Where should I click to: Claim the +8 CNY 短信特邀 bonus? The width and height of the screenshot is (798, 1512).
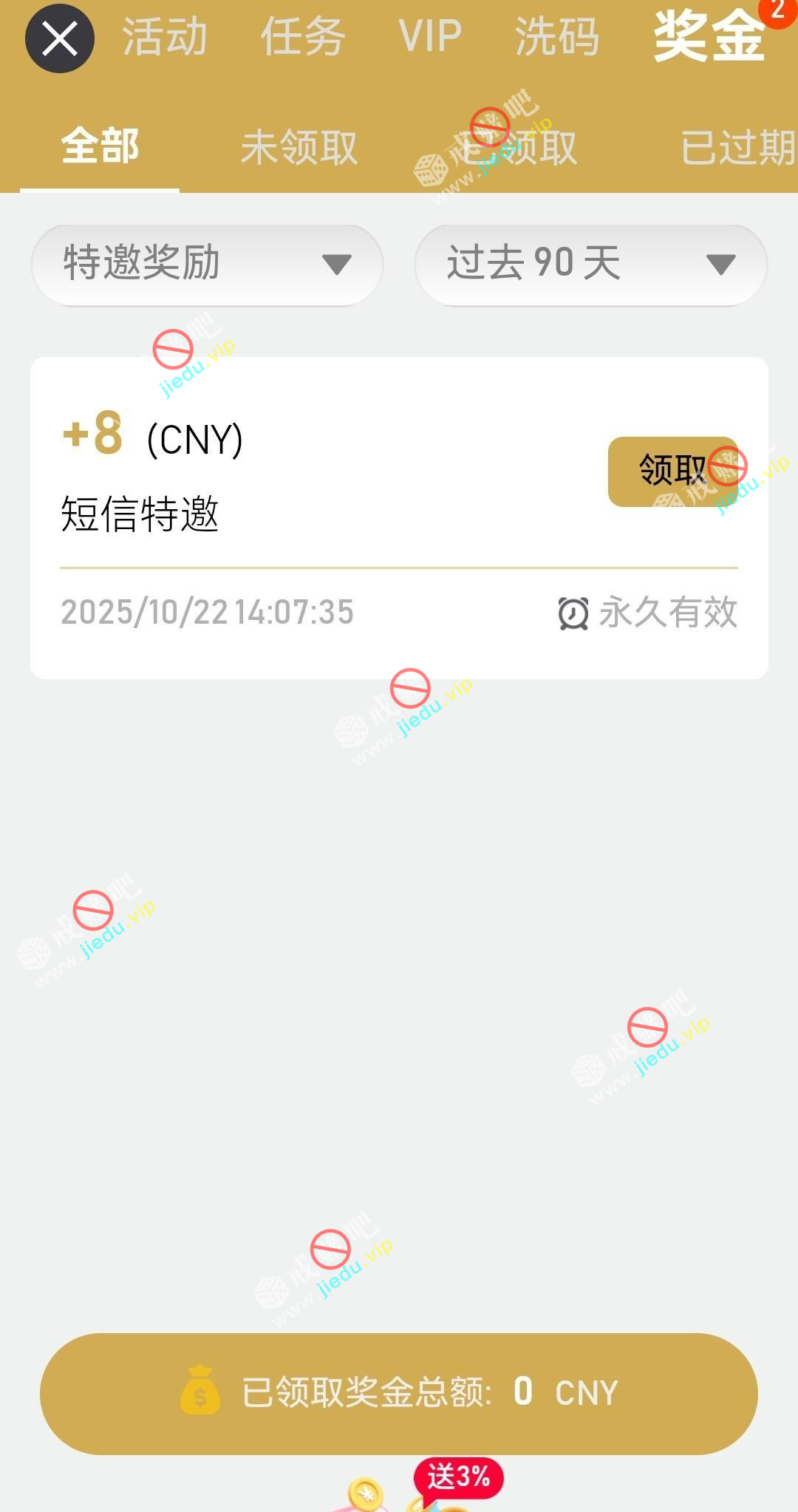point(672,471)
